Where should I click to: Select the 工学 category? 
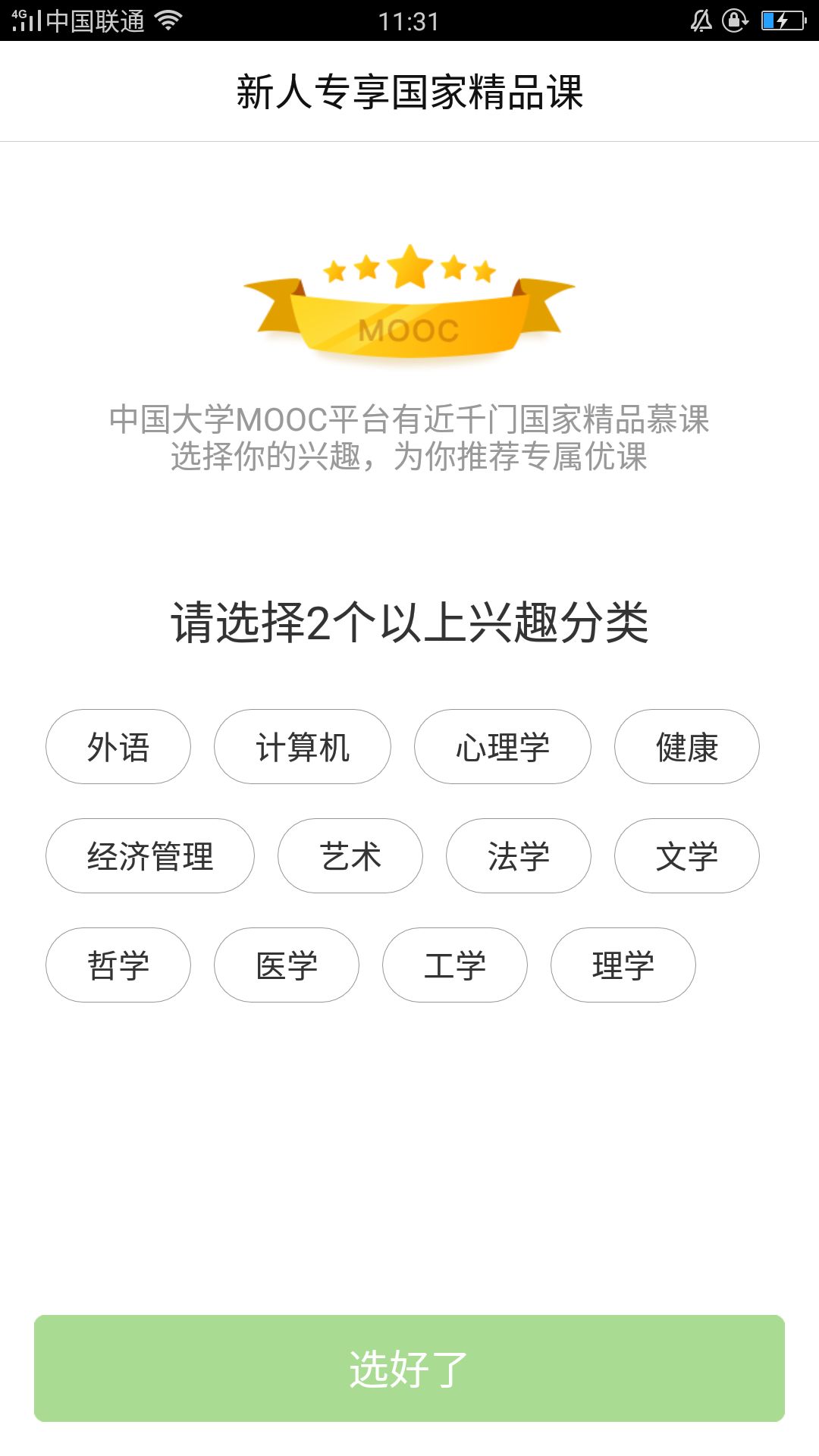click(x=455, y=965)
